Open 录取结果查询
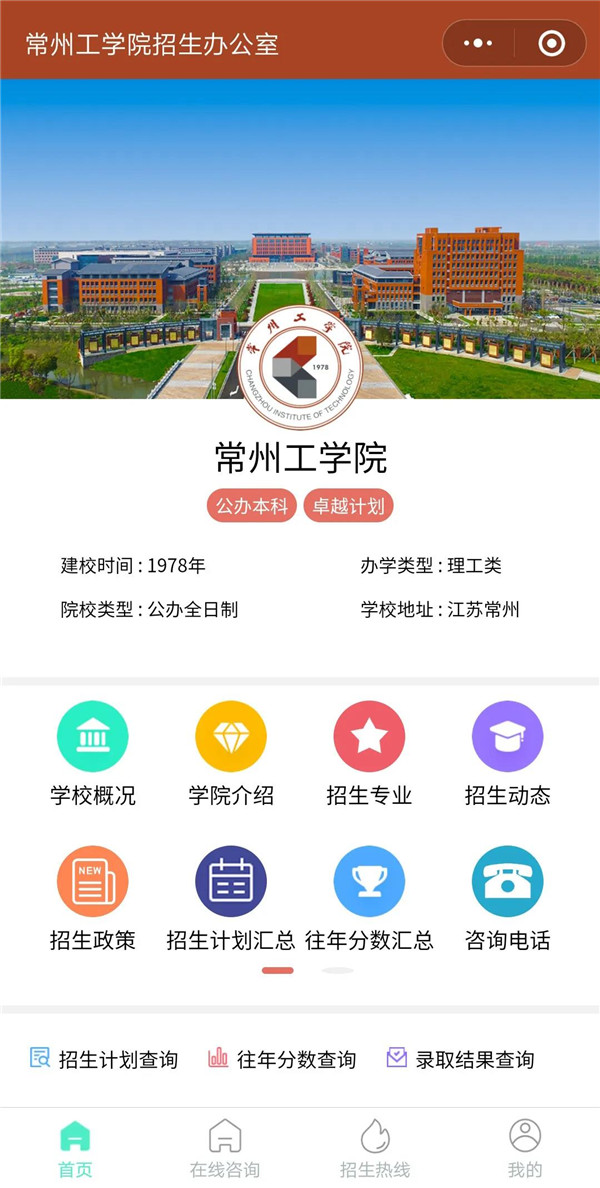Screen dimensions: 600x1188 click(461, 1058)
